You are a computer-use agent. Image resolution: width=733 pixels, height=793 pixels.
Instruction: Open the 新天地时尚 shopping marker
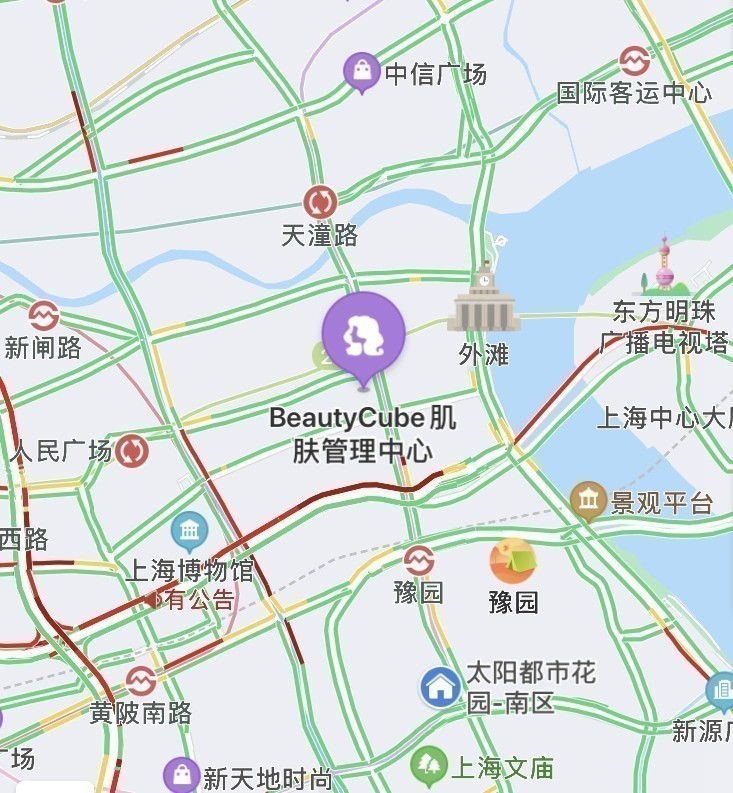coord(182,775)
